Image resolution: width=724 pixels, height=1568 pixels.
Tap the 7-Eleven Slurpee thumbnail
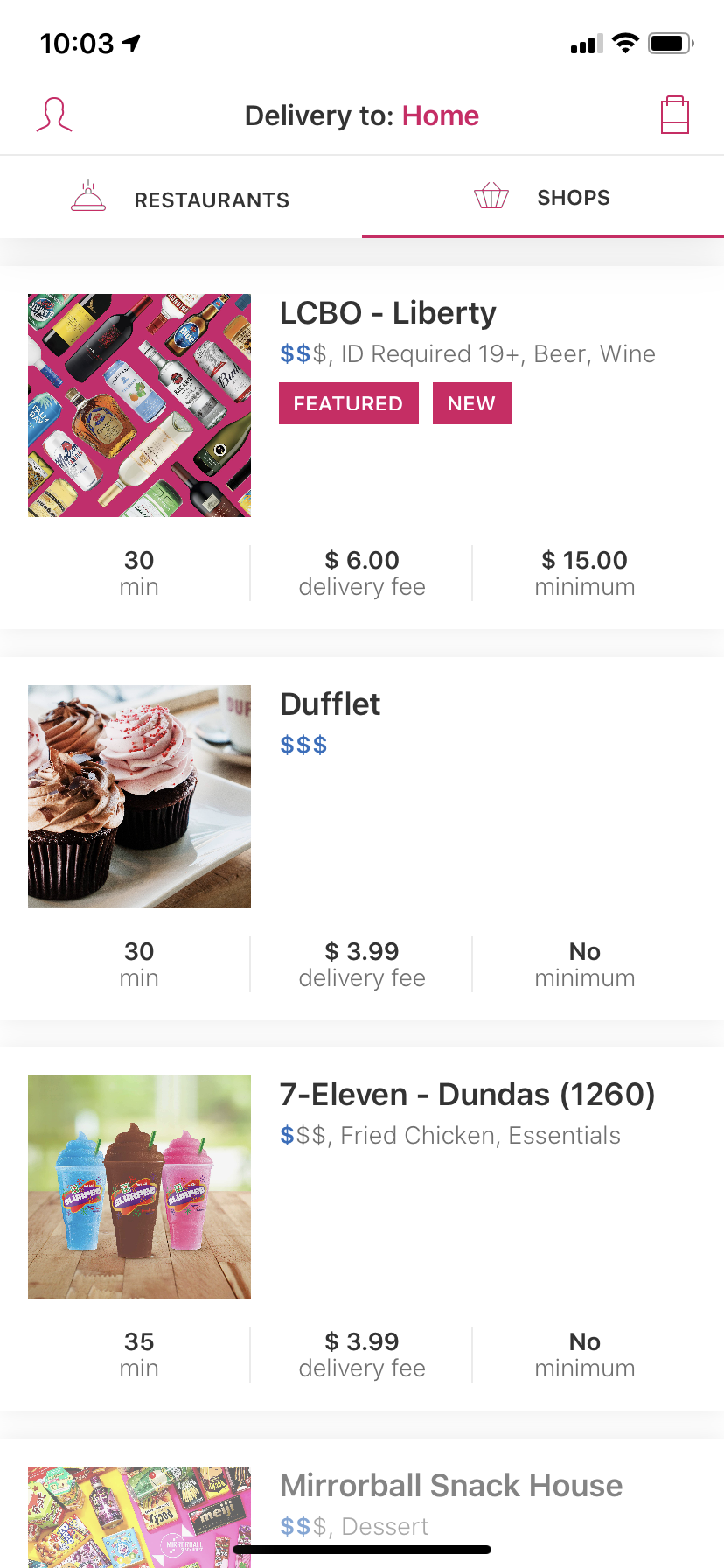[139, 1186]
